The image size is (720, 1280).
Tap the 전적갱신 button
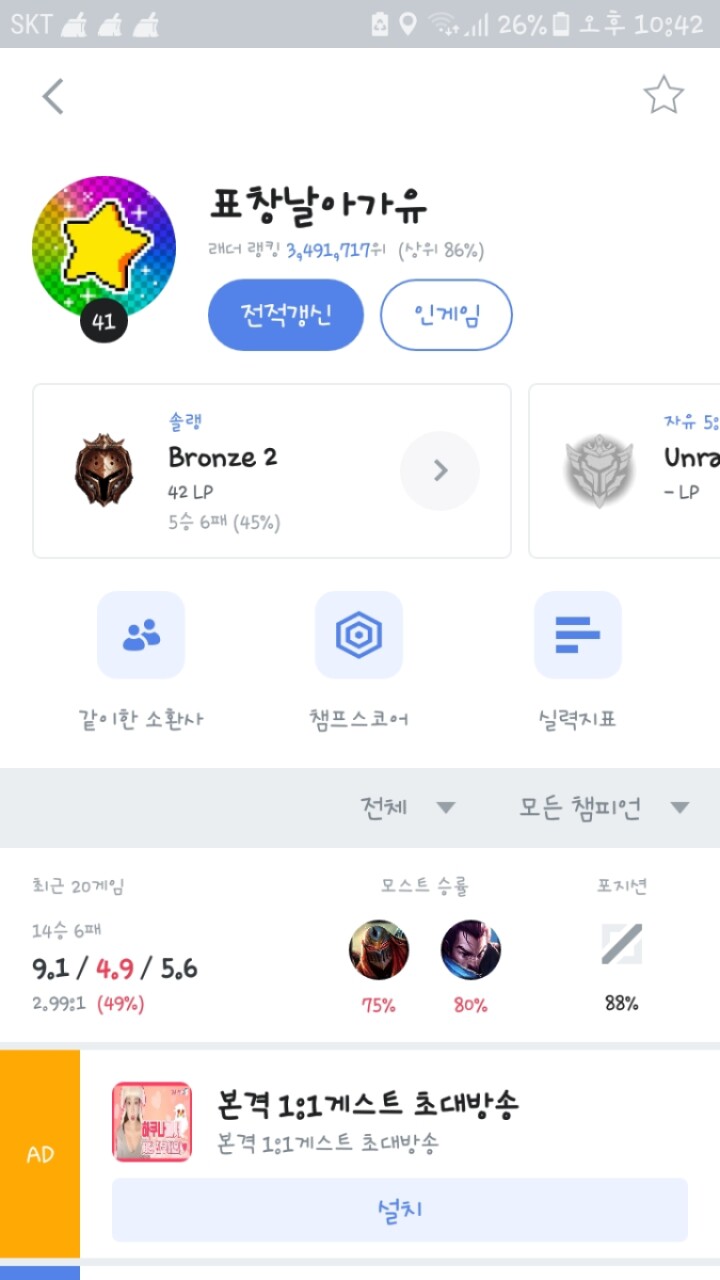pyautogui.click(x=285, y=315)
